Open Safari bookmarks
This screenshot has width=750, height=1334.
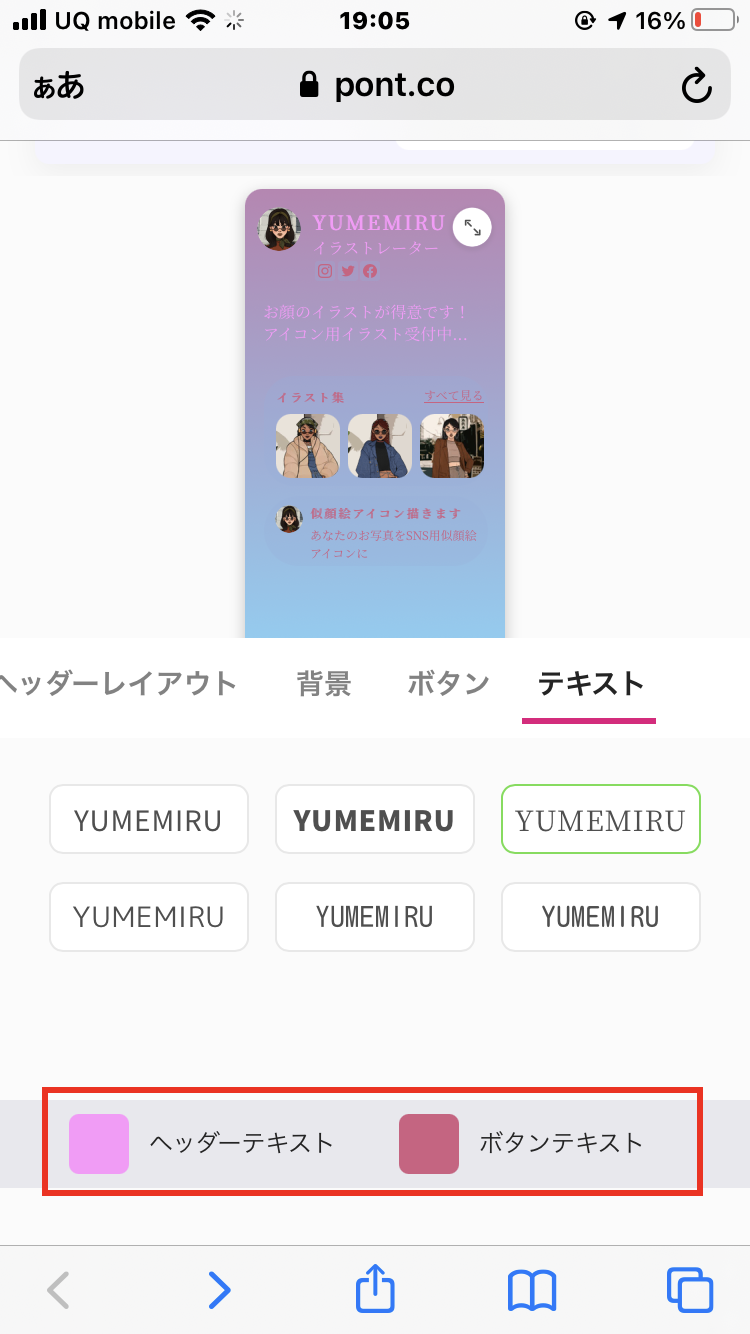[x=532, y=1290]
